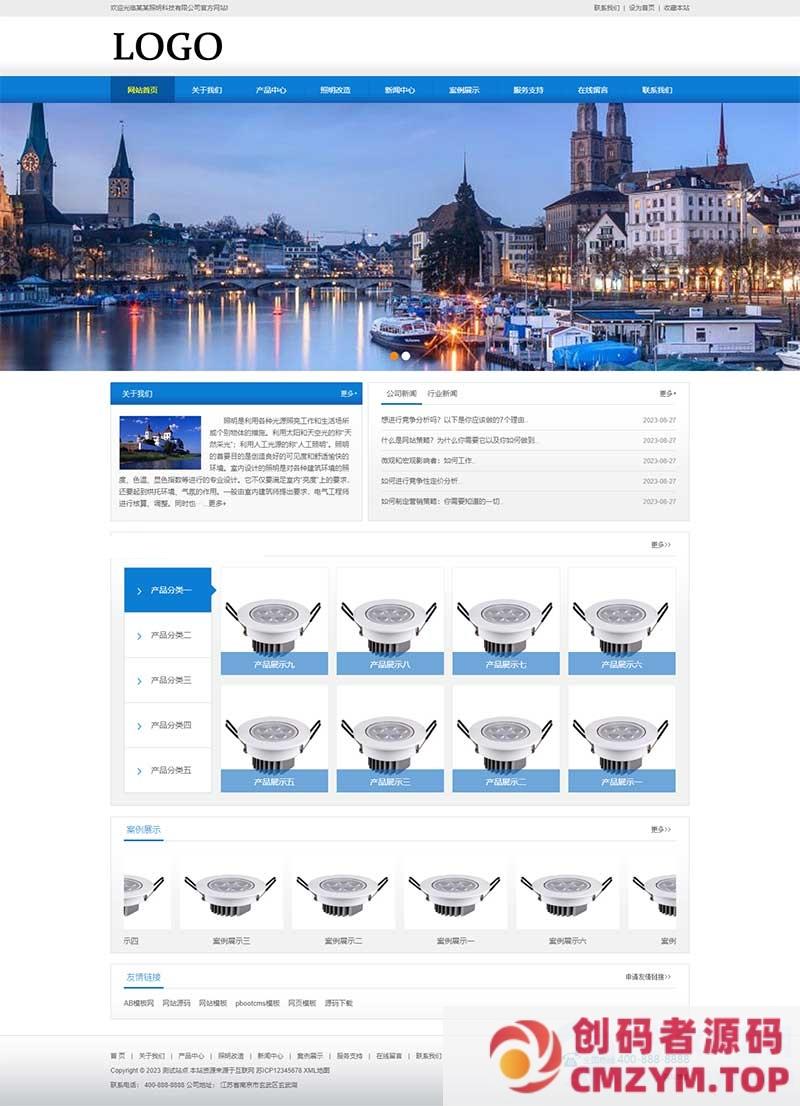Screen dimensions: 800x1106
Task: Tap 更多 in the 关于我们 panel header
Action: tap(347, 394)
